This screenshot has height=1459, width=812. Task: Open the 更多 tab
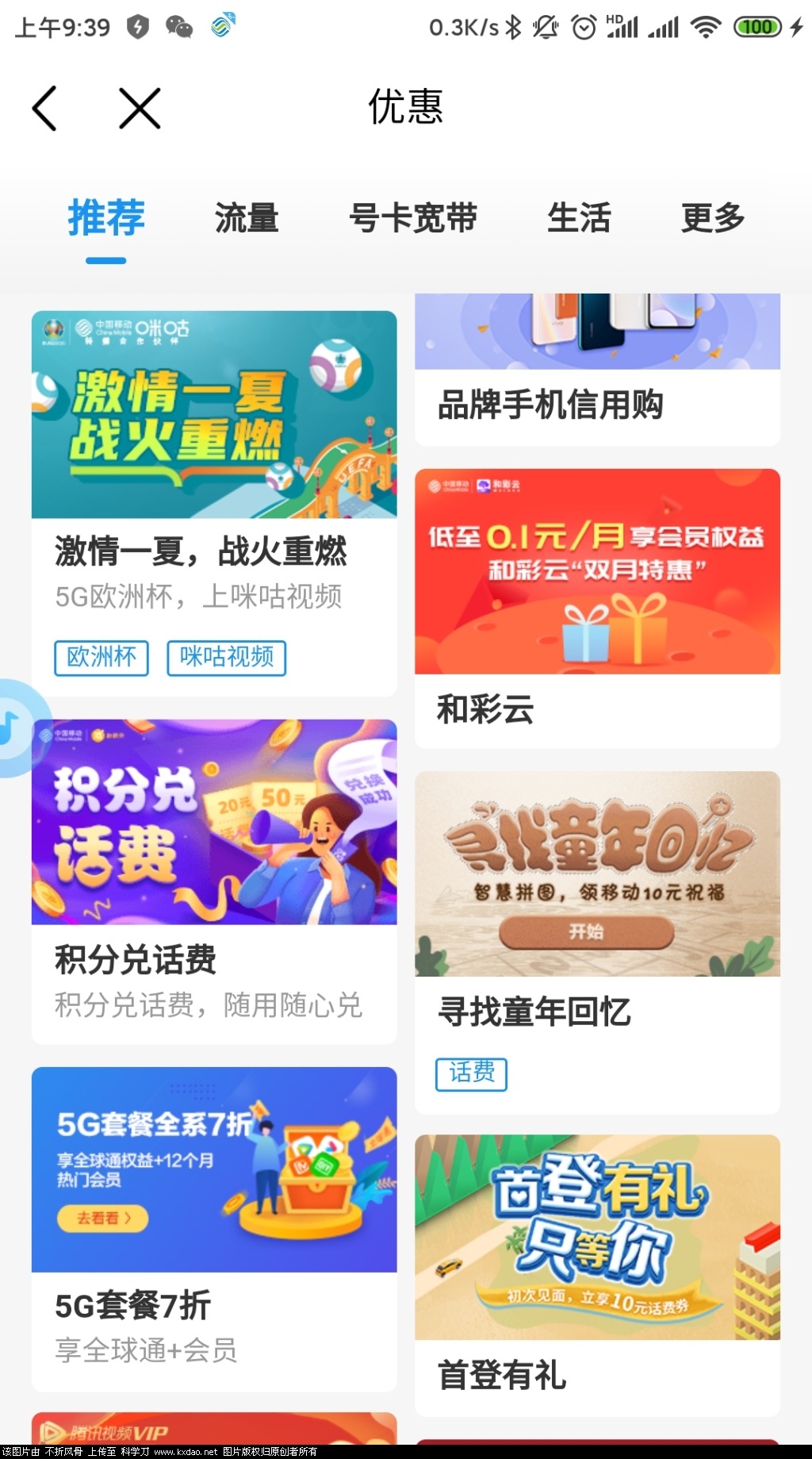[713, 218]
